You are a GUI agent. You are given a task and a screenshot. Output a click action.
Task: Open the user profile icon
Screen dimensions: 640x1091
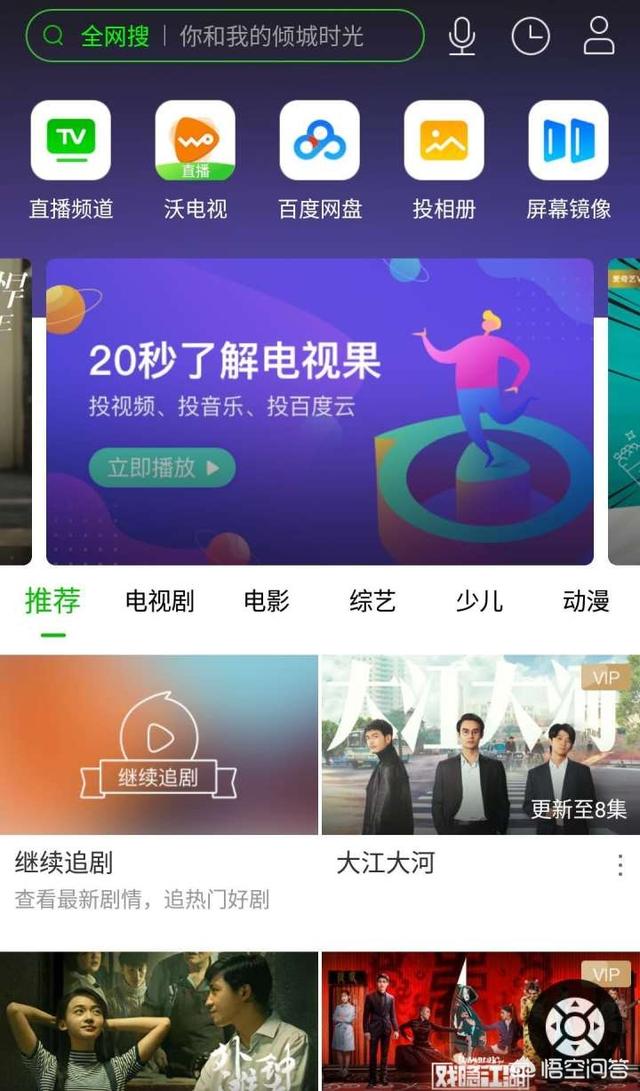(598, 37)
